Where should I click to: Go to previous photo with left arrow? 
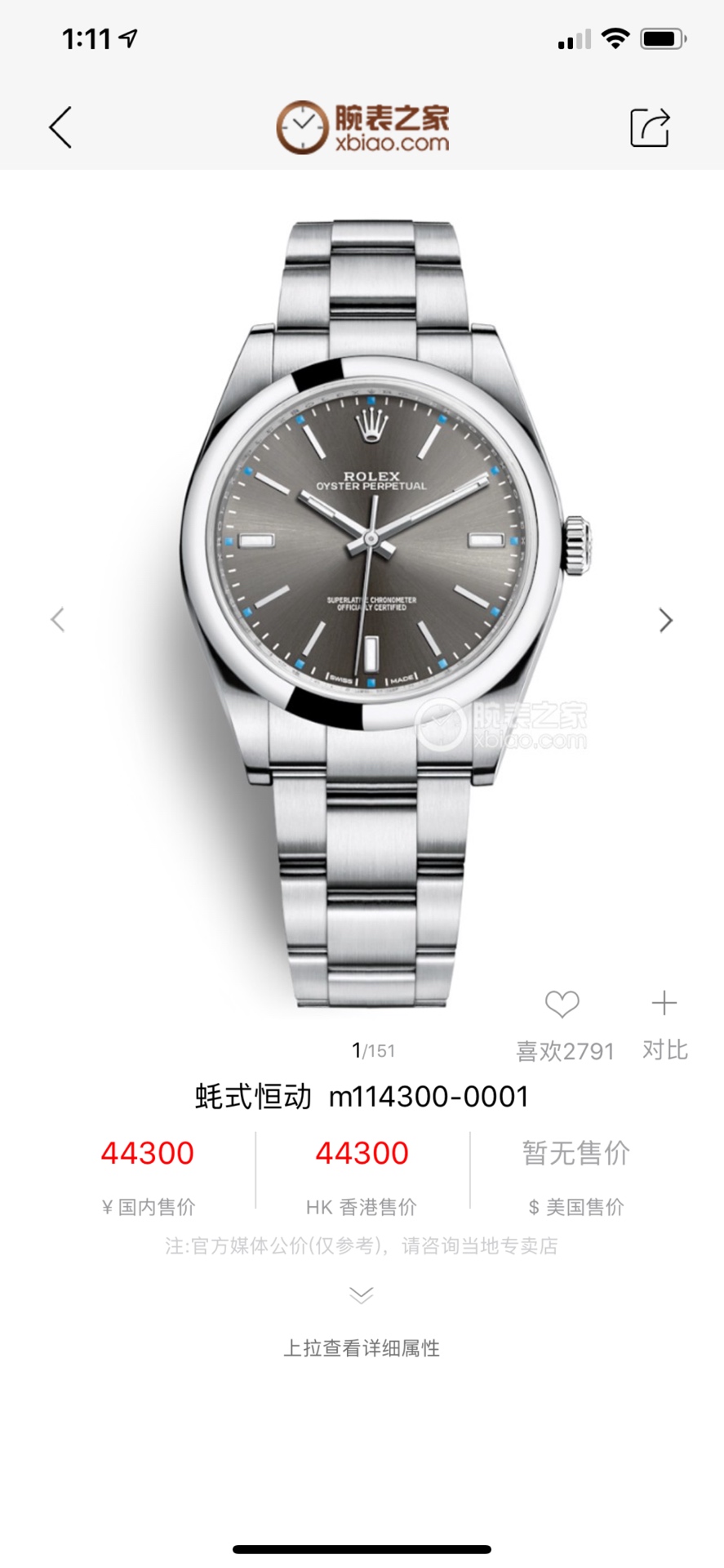(x=58, y=619)
